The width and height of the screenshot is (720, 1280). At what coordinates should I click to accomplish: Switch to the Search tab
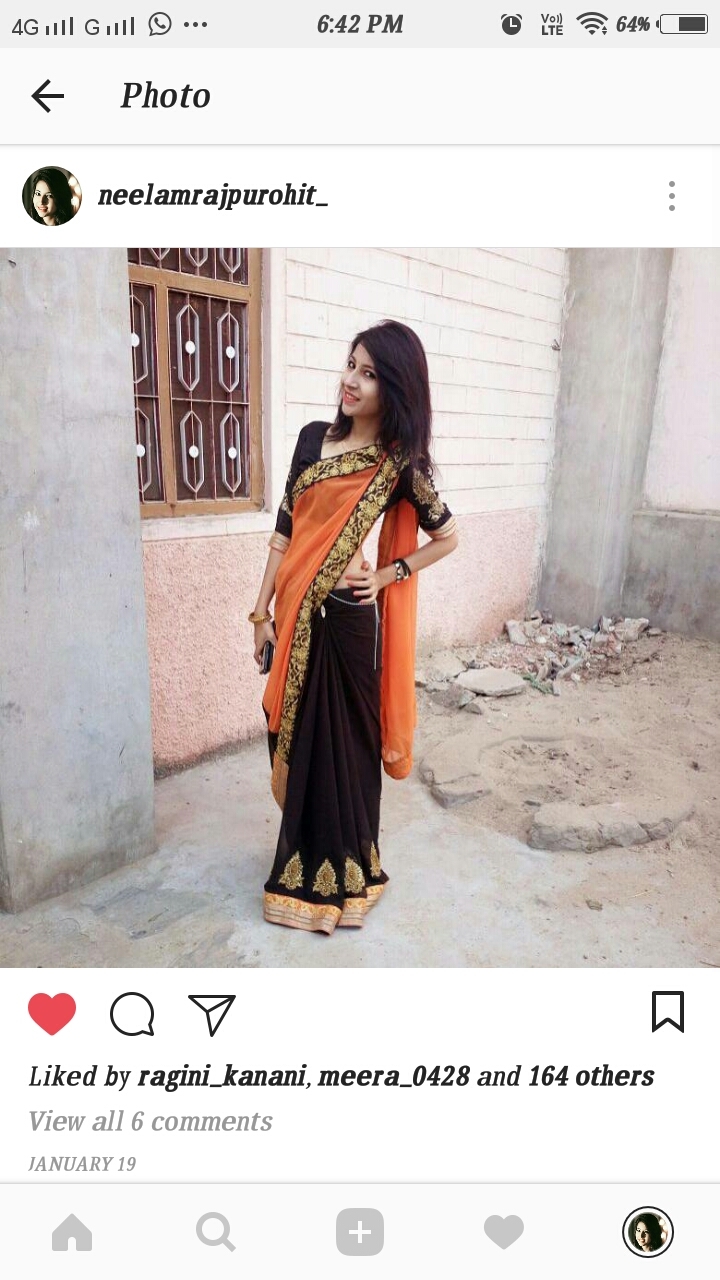point(216,1232)
